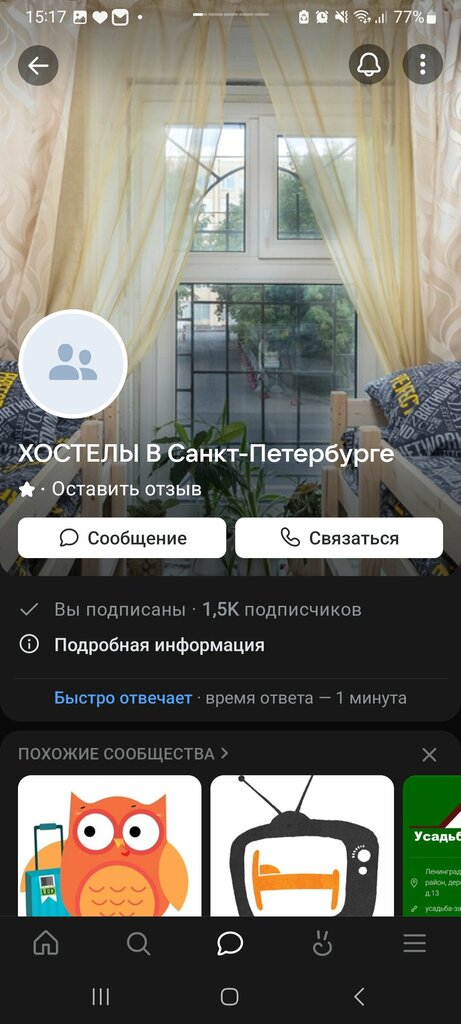Open the community notifications bell
Image resolution: width=461 pixels, height=1024 pixels.
[369, 65]
